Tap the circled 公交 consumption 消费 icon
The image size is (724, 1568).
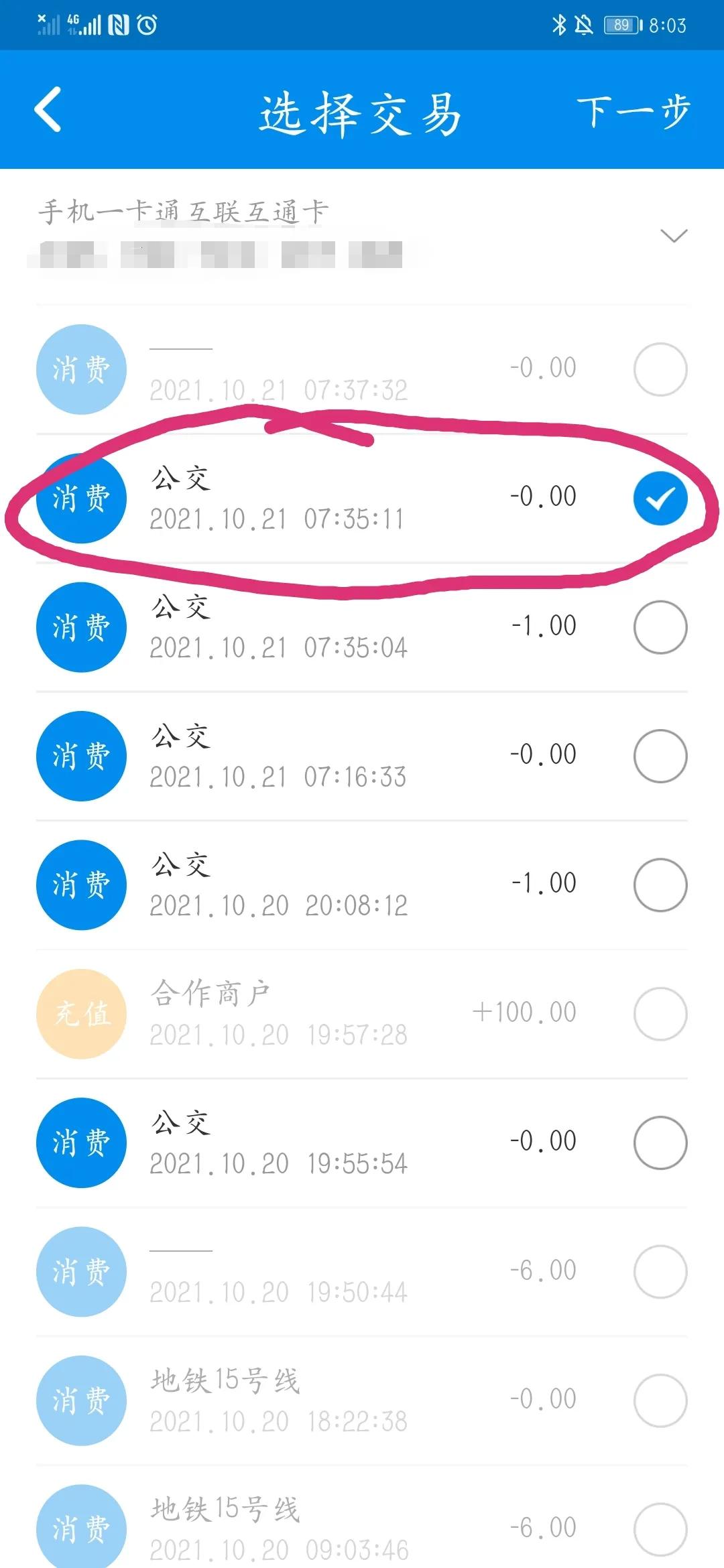click(x=80, y=499)
